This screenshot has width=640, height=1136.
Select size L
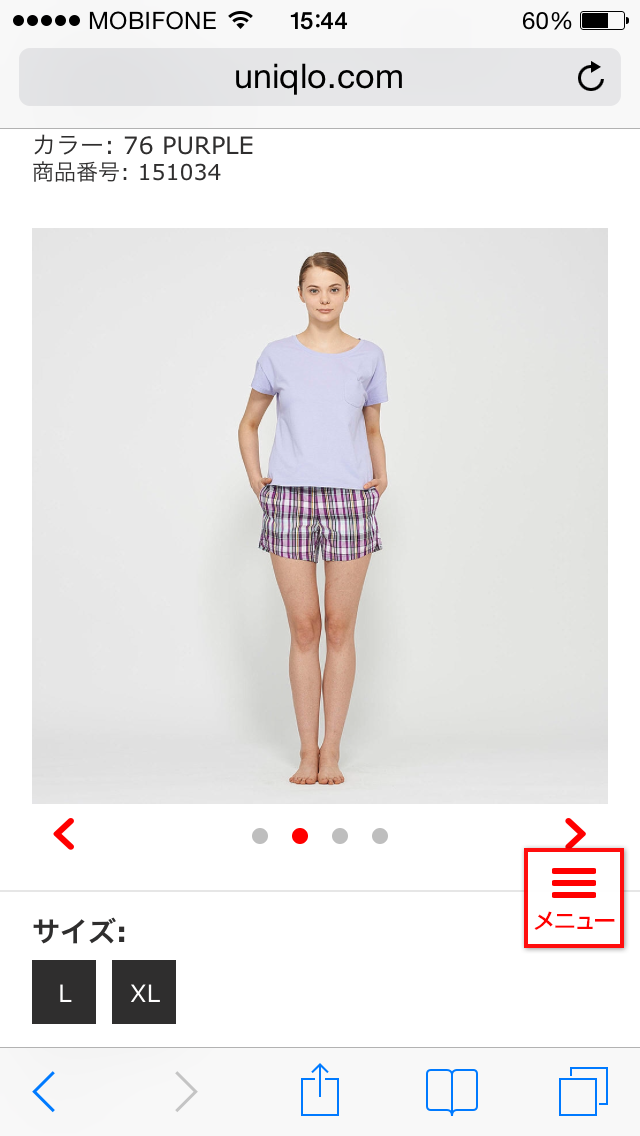64,992
